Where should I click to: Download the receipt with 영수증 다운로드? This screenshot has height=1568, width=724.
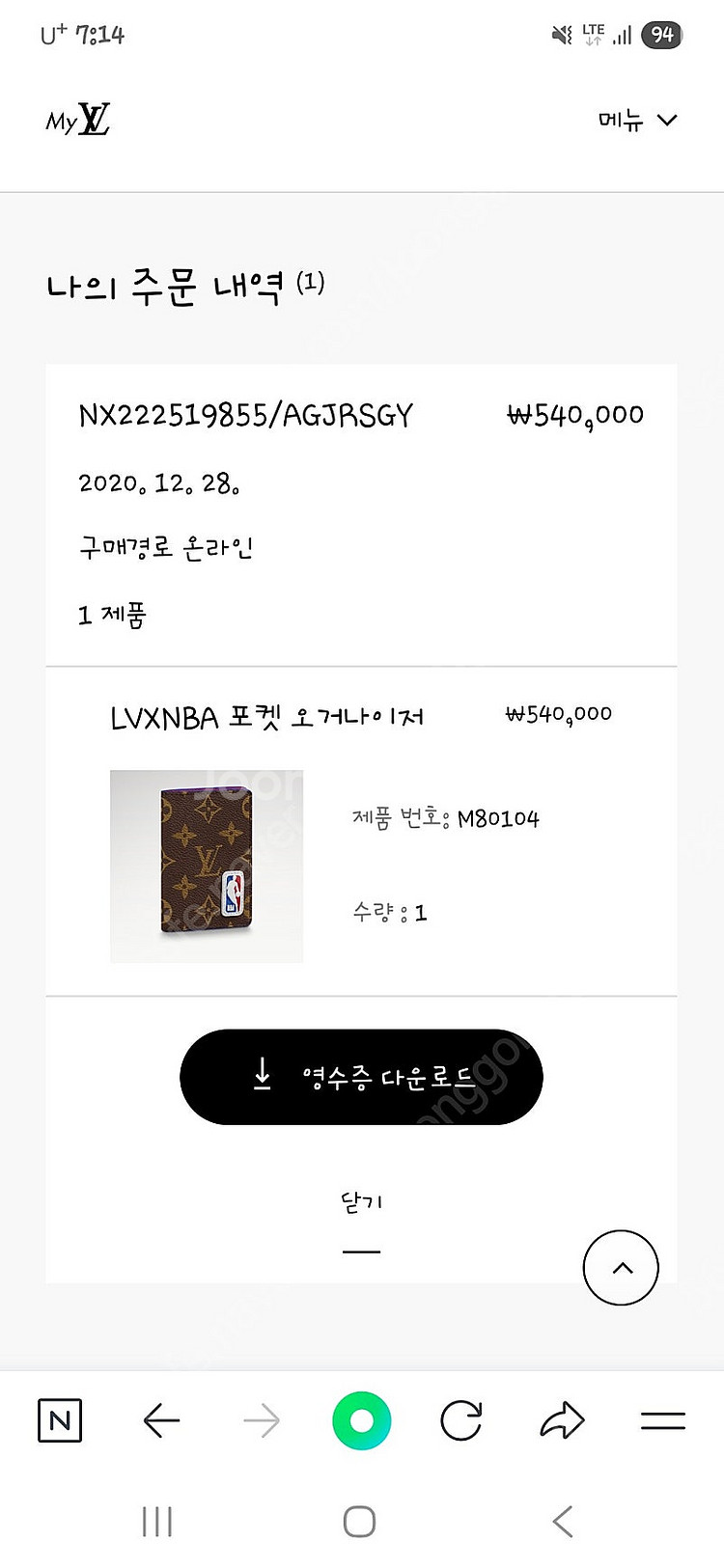[x=361, y=1076]
